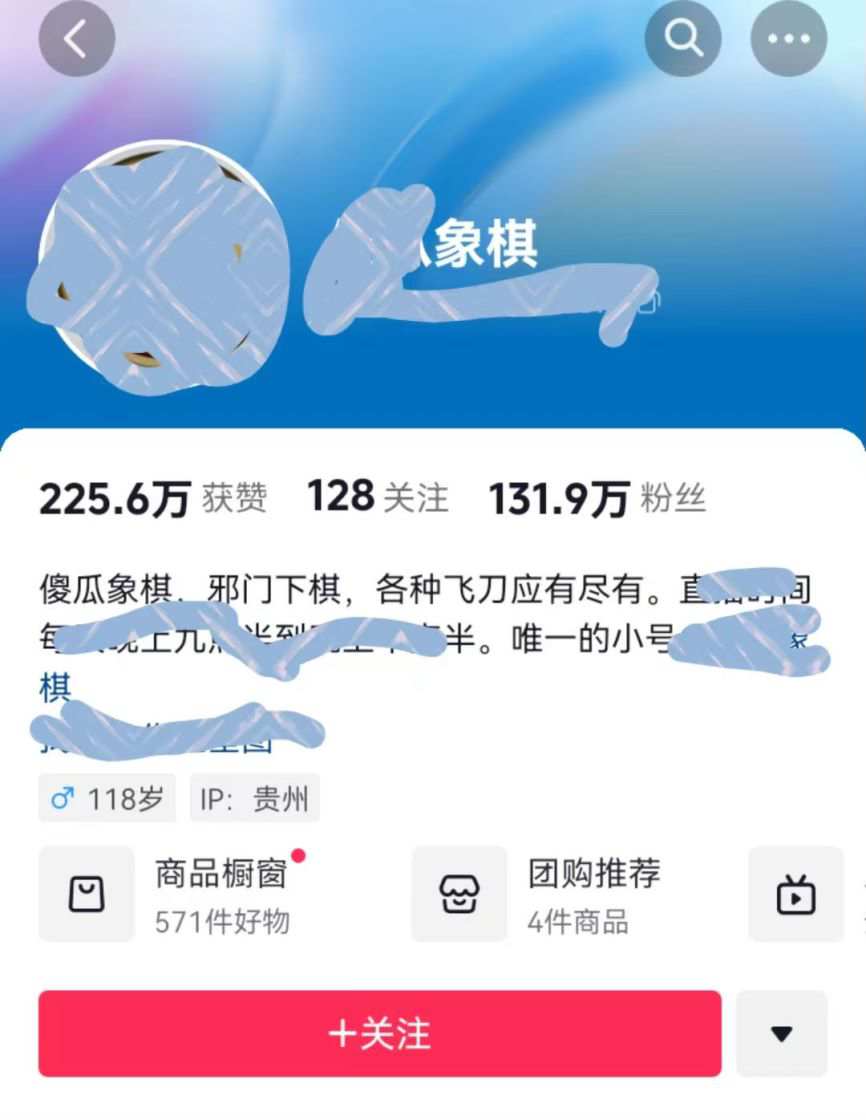
Task: Tap the red +关注 follow button
Action: (380, 1033)
